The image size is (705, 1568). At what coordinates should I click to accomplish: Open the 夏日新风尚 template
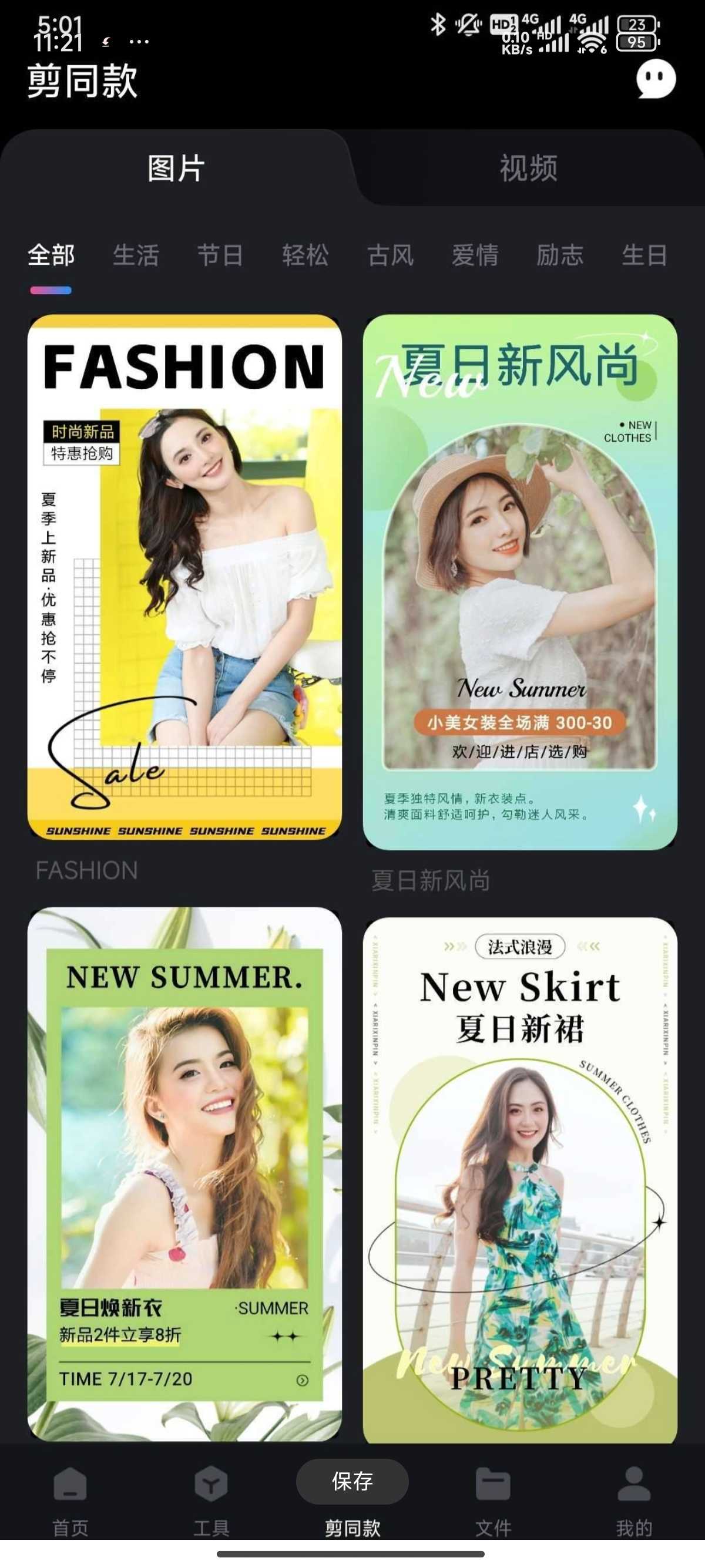[x=520, y=582]
